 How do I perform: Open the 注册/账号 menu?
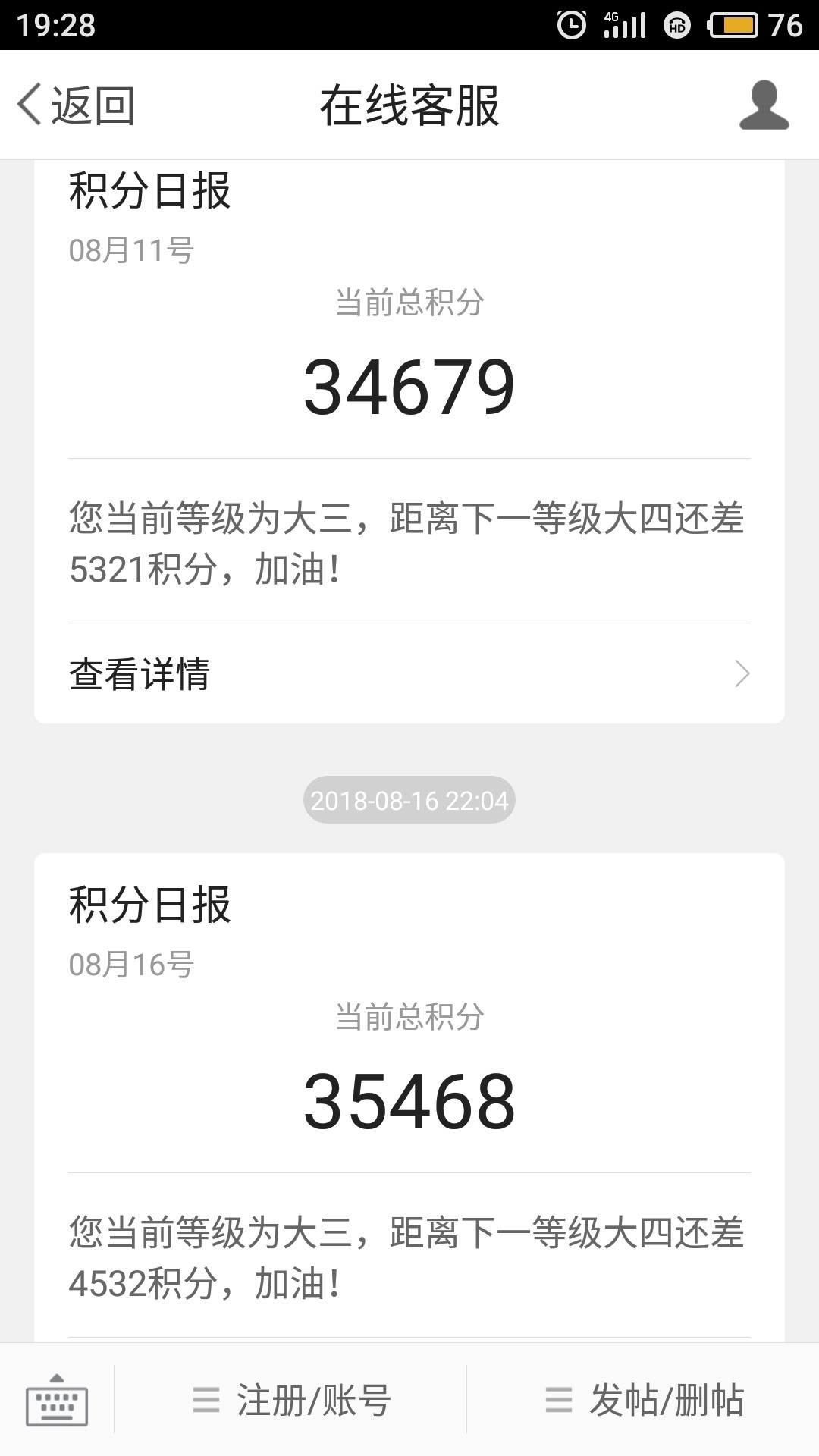291,1400
